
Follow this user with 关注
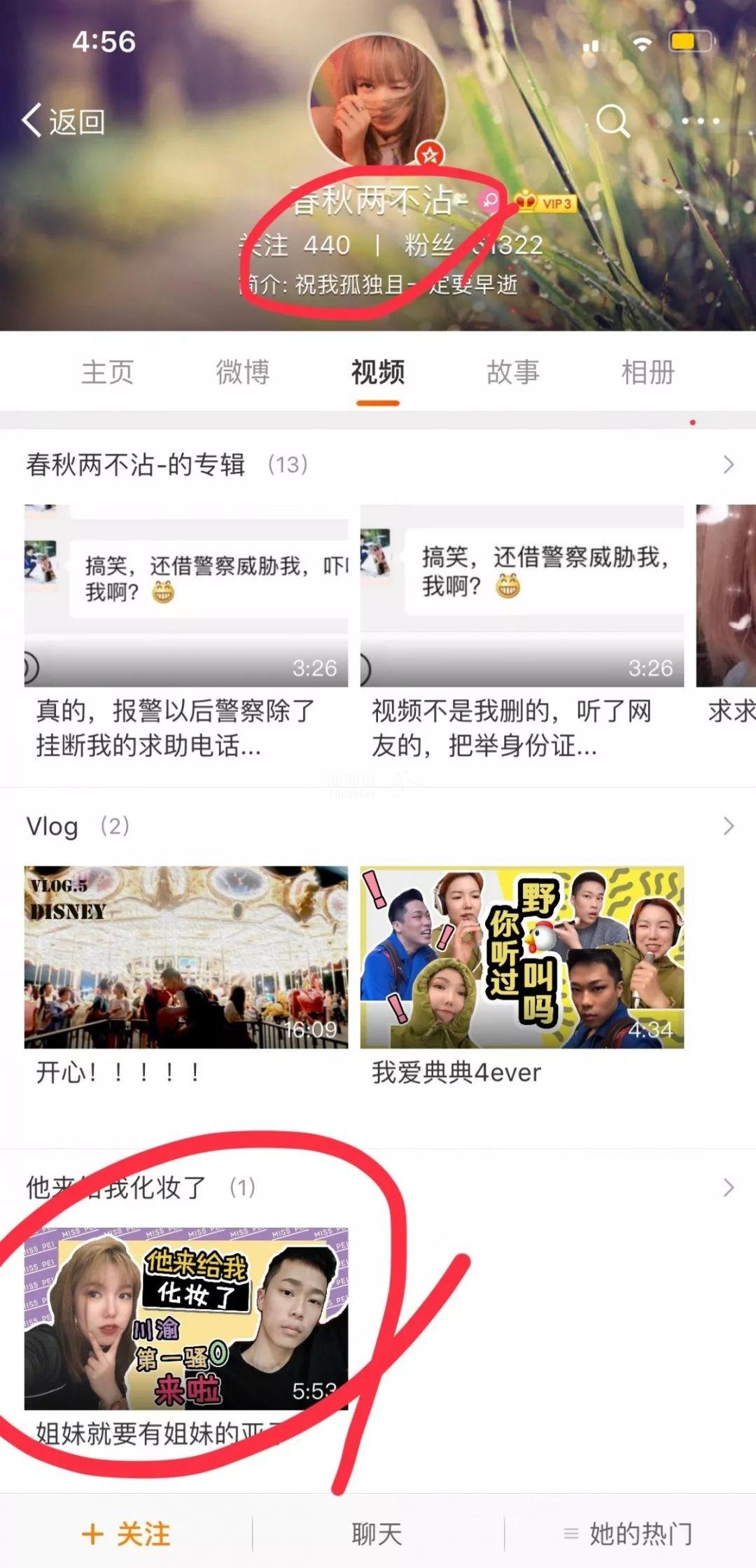click(126, 1534)
